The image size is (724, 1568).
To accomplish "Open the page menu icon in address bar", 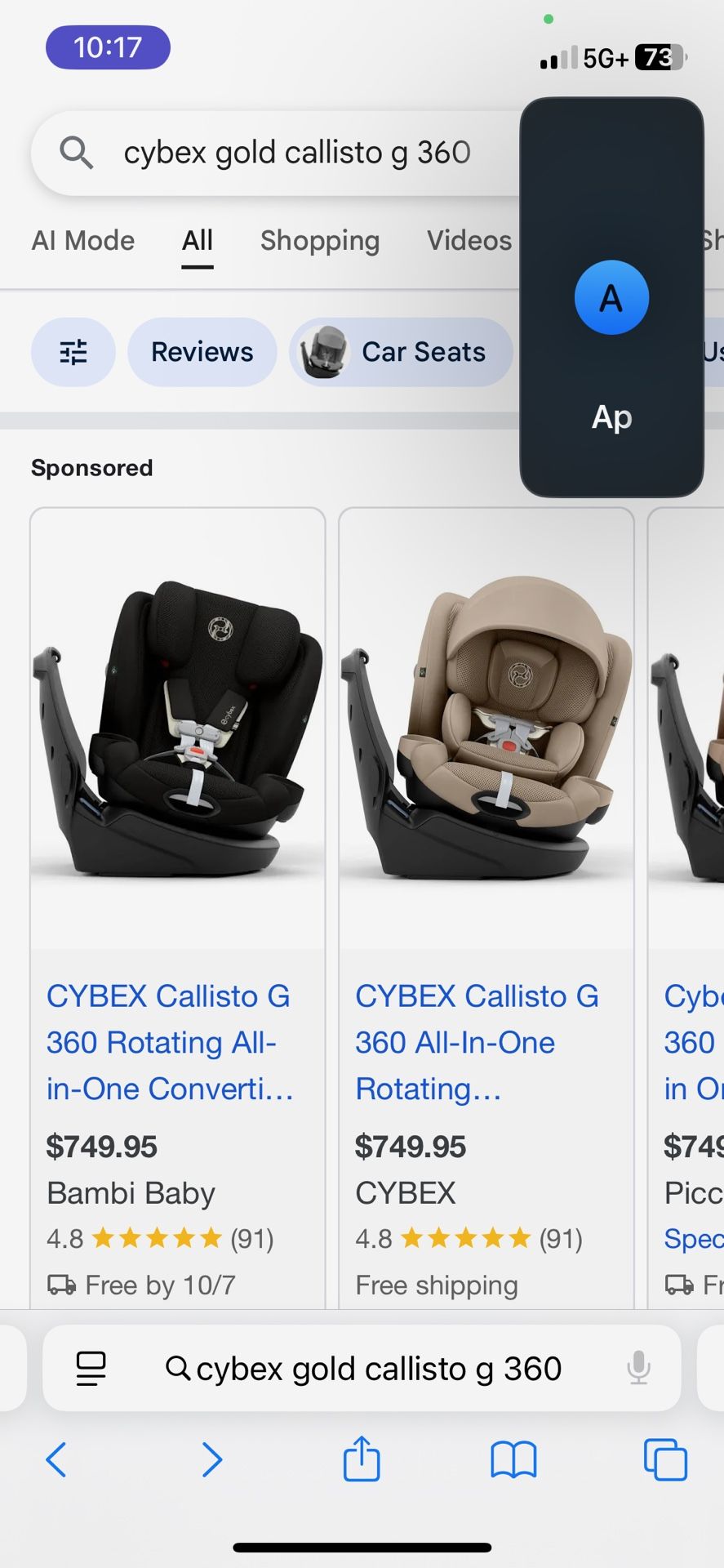I will [91, 1368].
